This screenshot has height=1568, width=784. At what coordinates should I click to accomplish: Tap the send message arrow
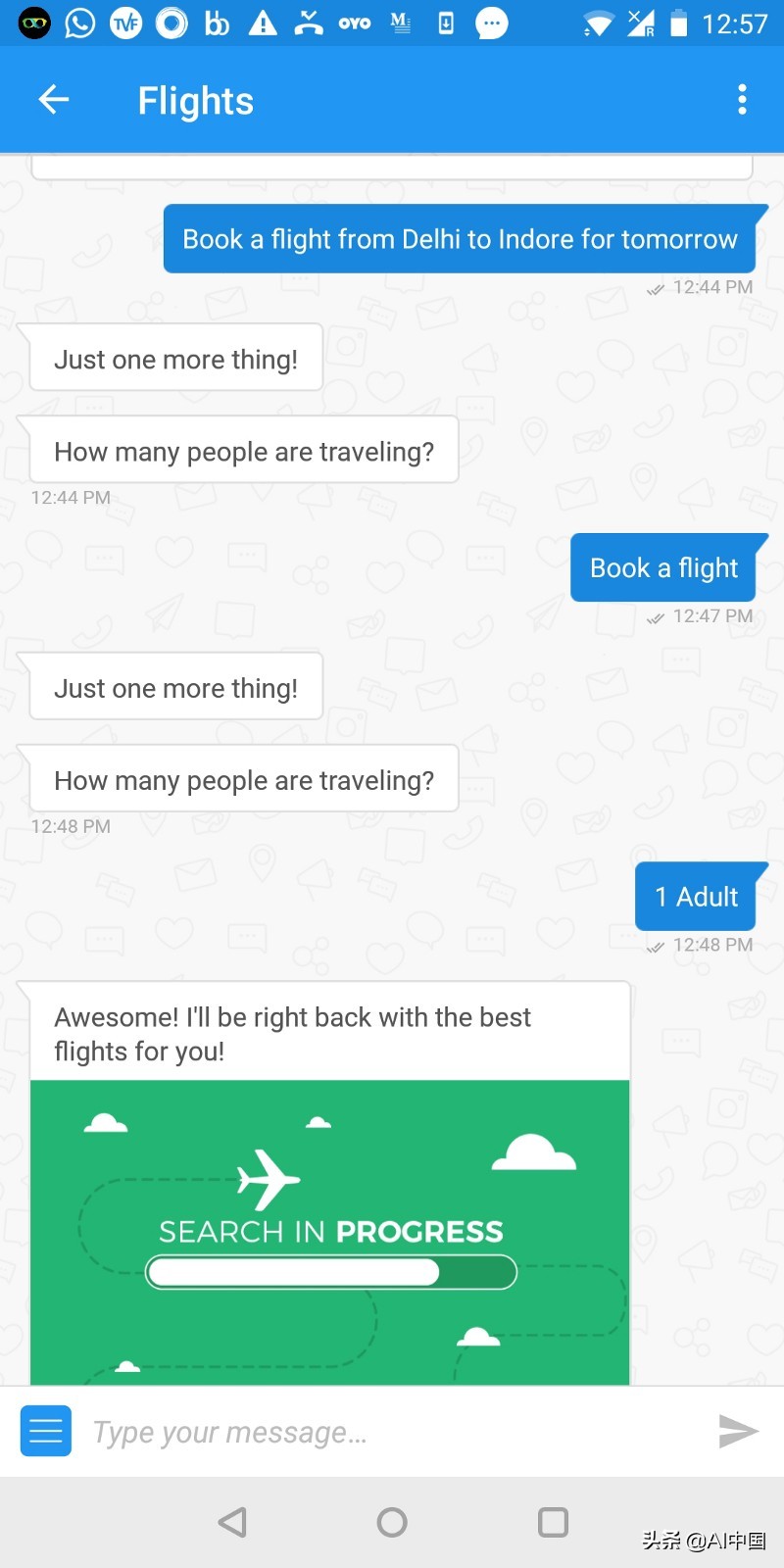737,1431
